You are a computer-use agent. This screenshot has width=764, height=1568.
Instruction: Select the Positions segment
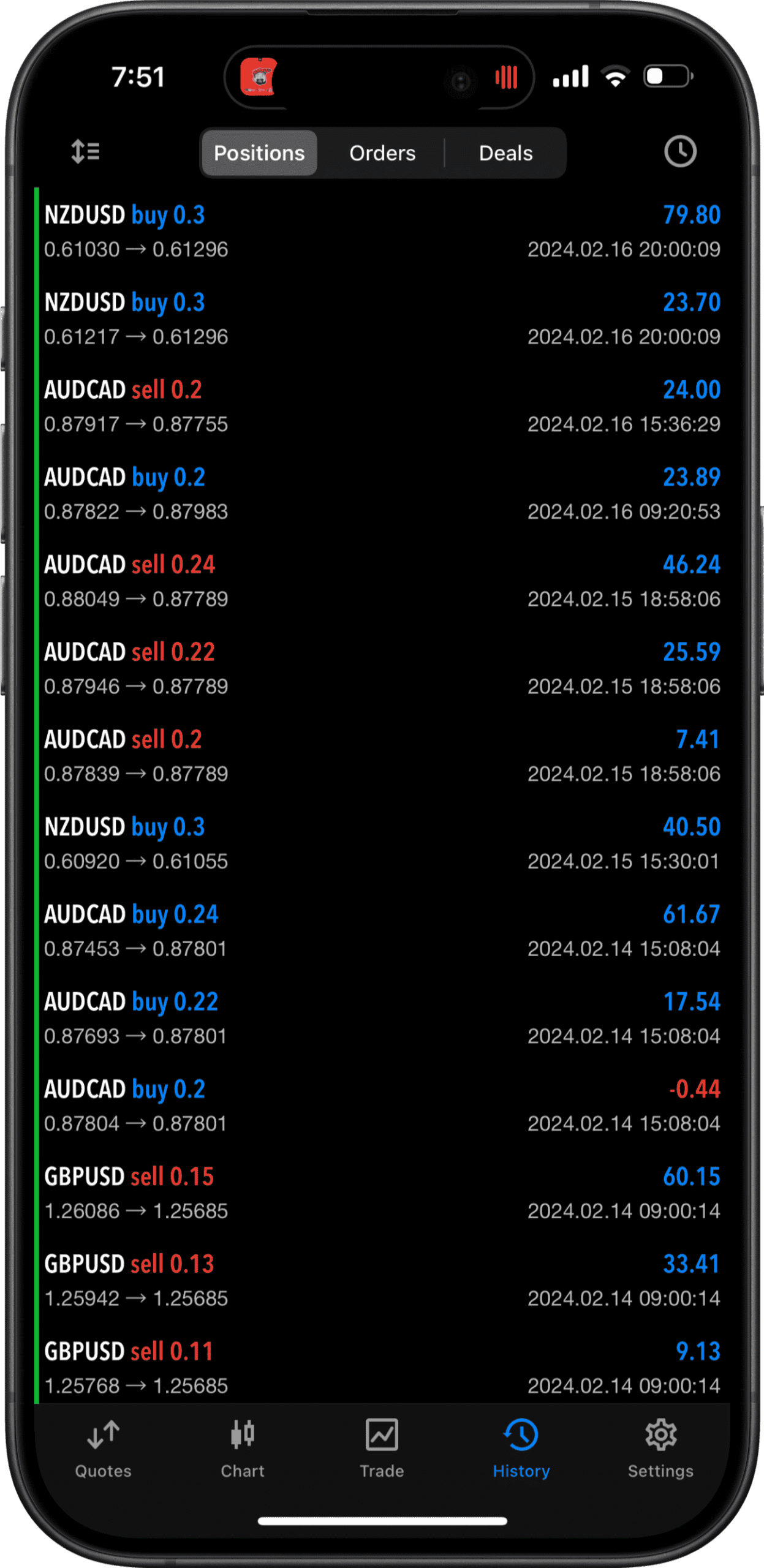coord(259,153)
